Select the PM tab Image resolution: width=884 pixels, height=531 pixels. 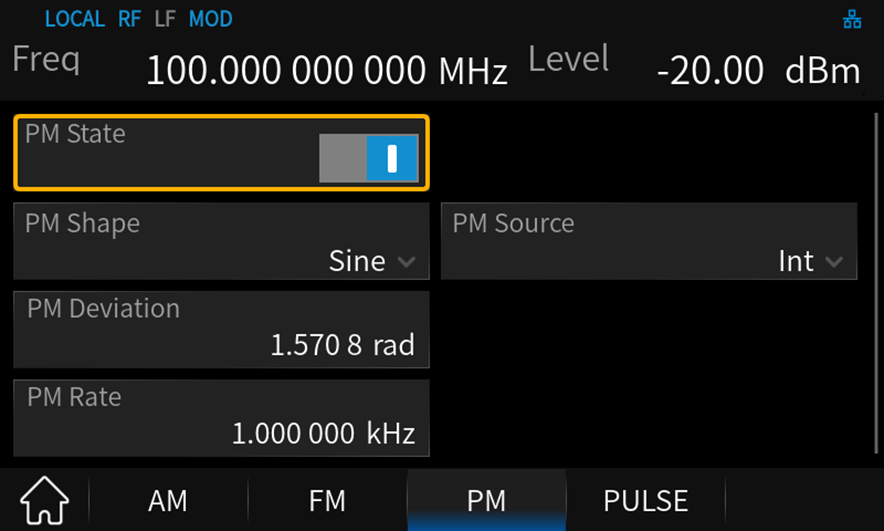point(486,500)
